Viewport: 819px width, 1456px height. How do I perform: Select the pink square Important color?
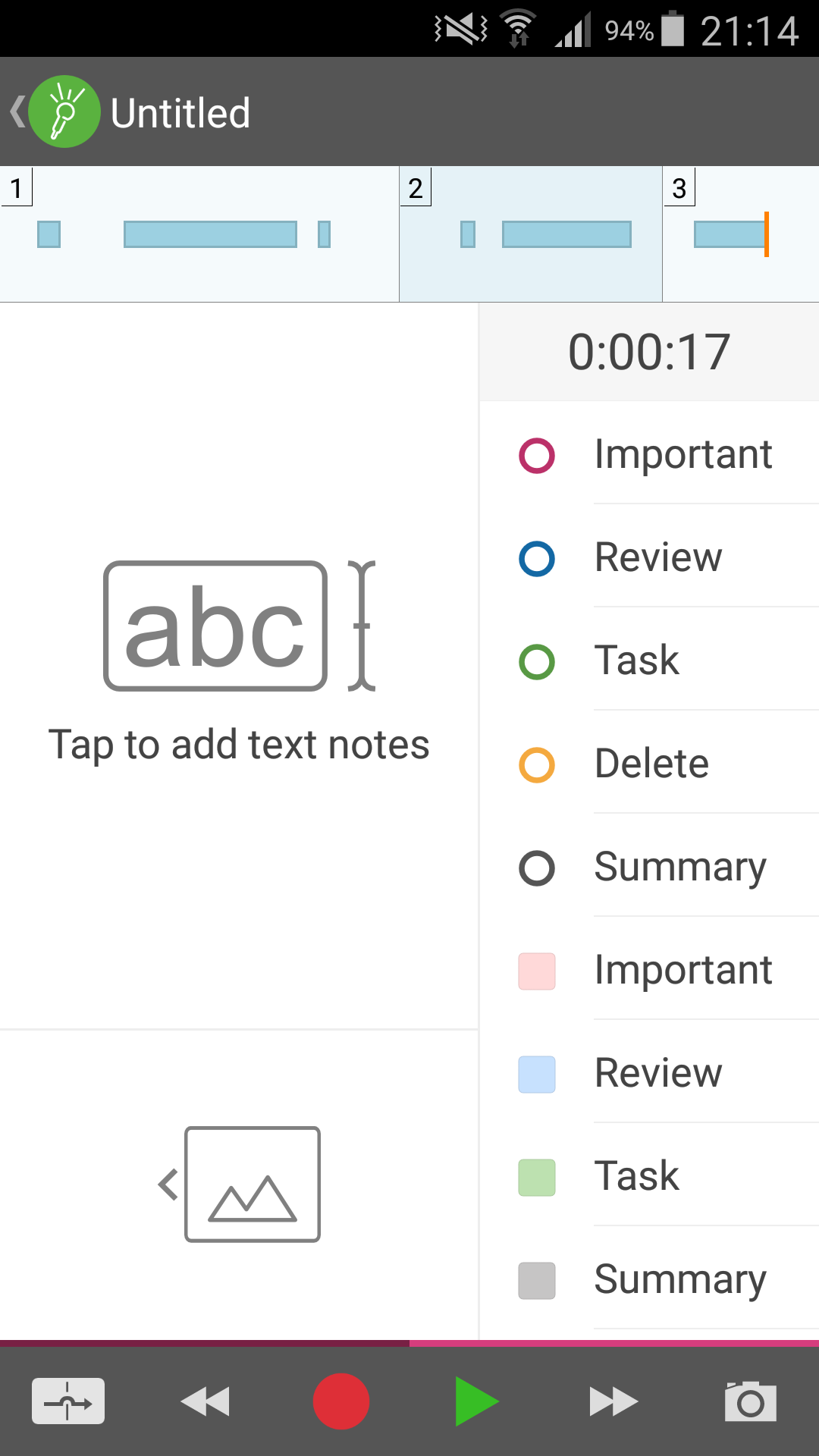pyautogui.click(x=649, y=971)
